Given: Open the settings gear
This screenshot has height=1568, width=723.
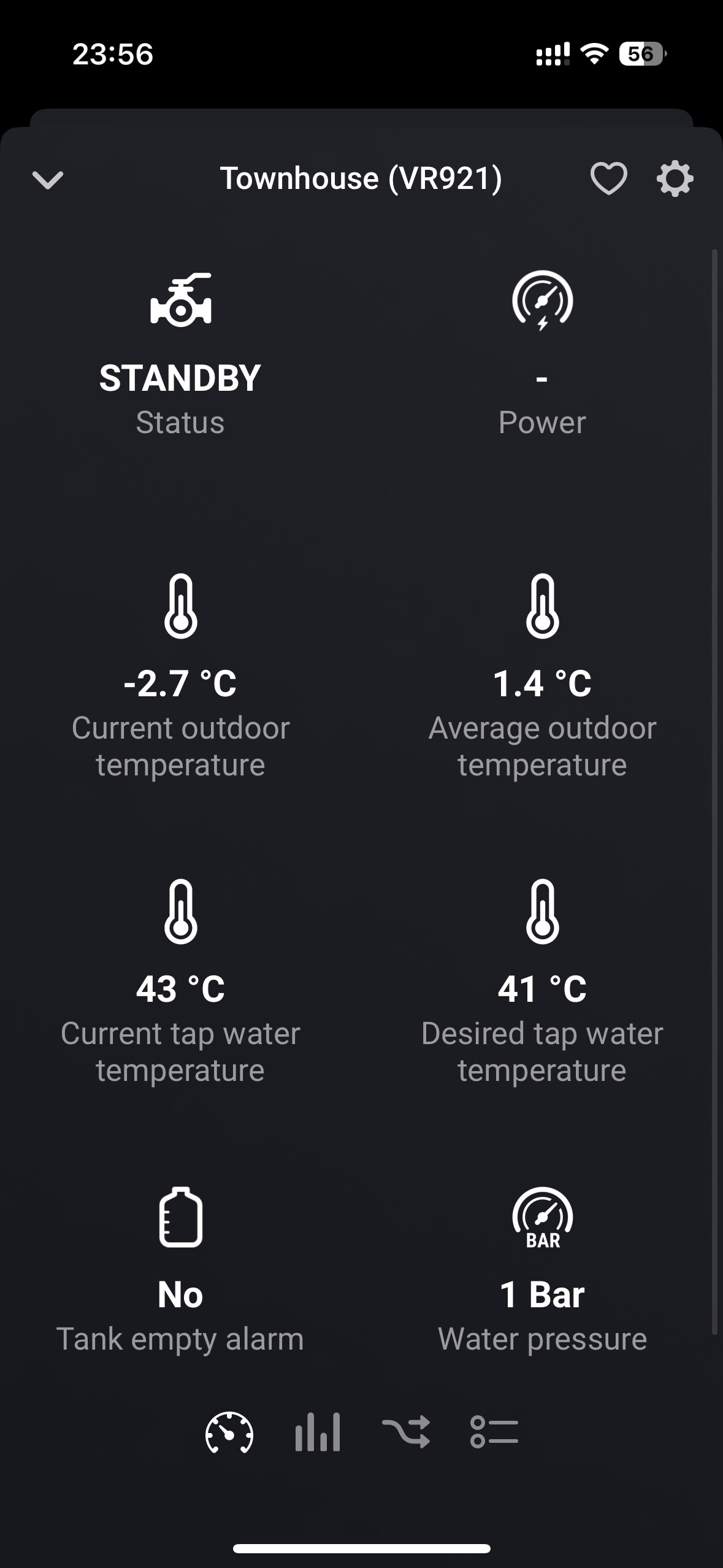Looking at the screenshot, I should click(675, 179).
